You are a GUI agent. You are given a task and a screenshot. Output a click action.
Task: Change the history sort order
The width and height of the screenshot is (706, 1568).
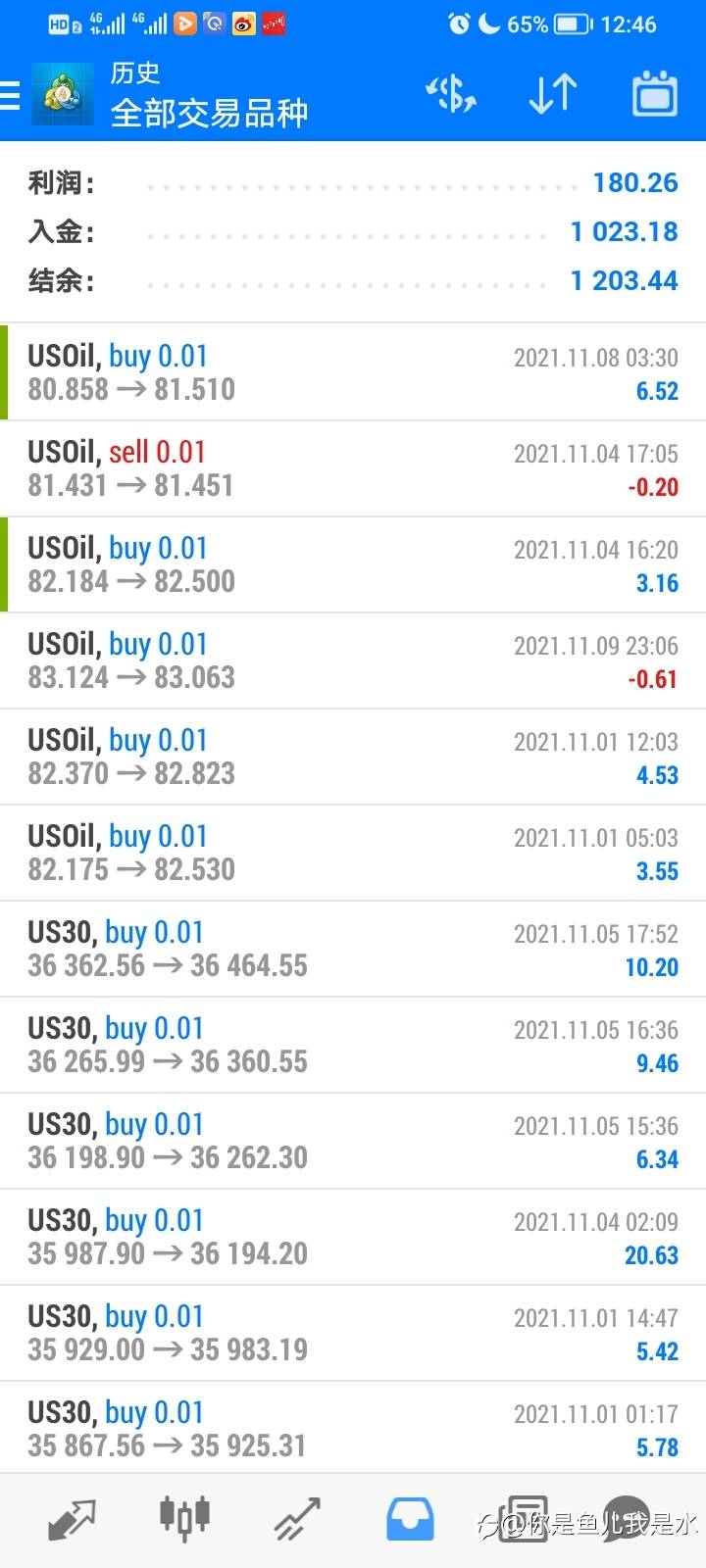(553, 95)
